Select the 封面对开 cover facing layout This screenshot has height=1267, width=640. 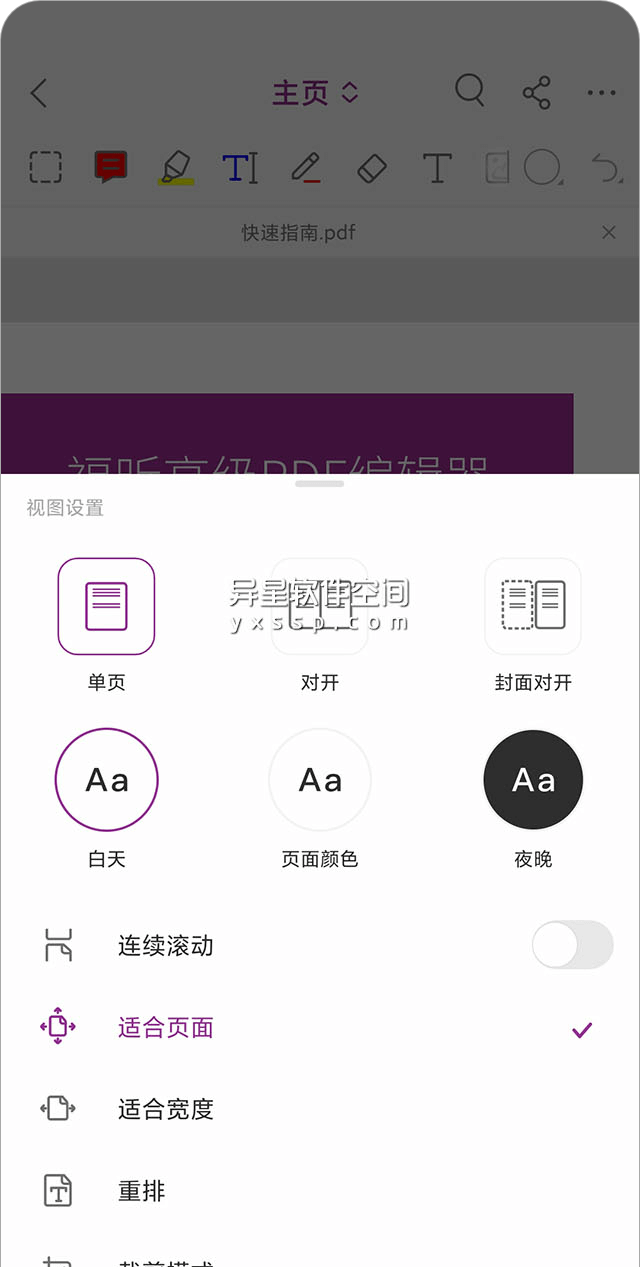pos(533,607)
